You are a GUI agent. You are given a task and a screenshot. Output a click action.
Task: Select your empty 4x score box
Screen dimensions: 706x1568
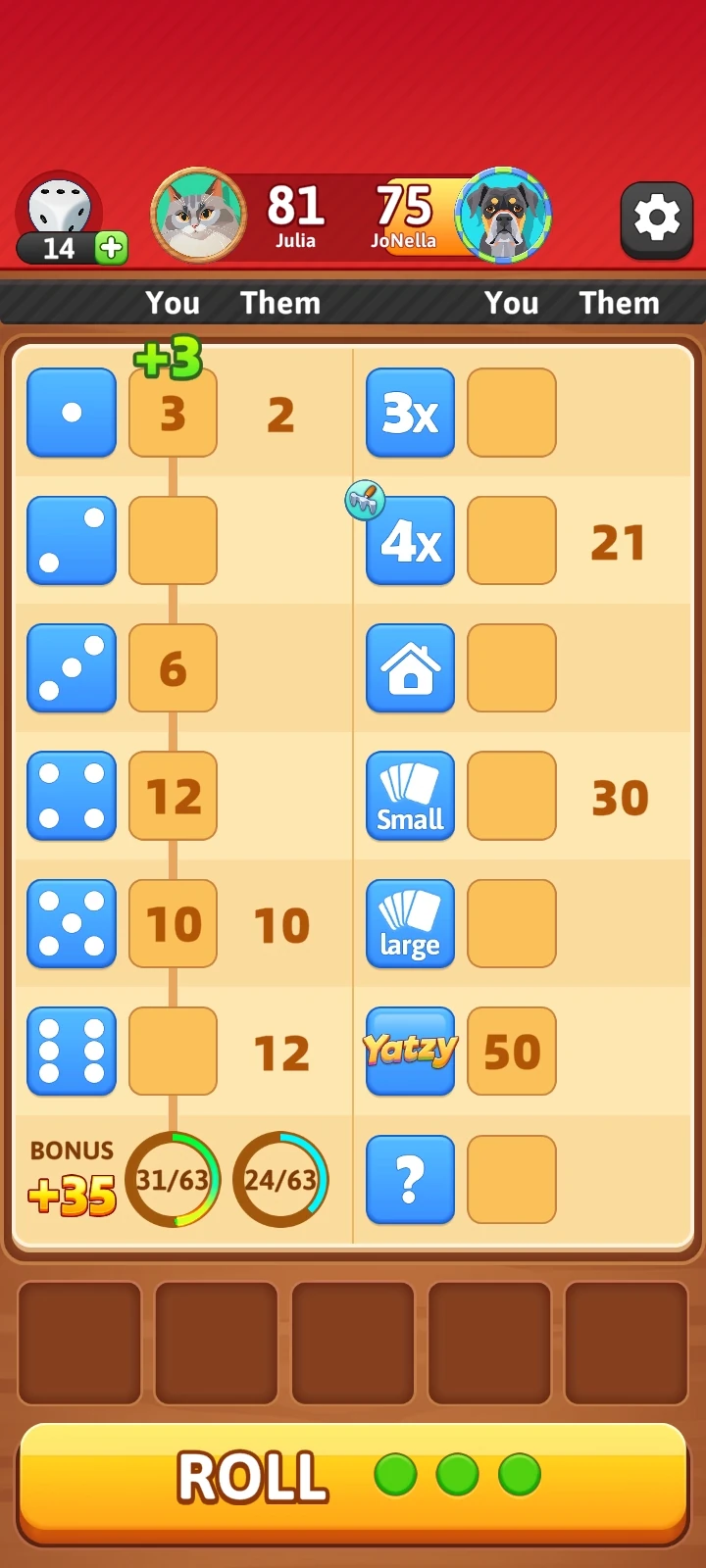pyautogui.click(x=512, y=540)
